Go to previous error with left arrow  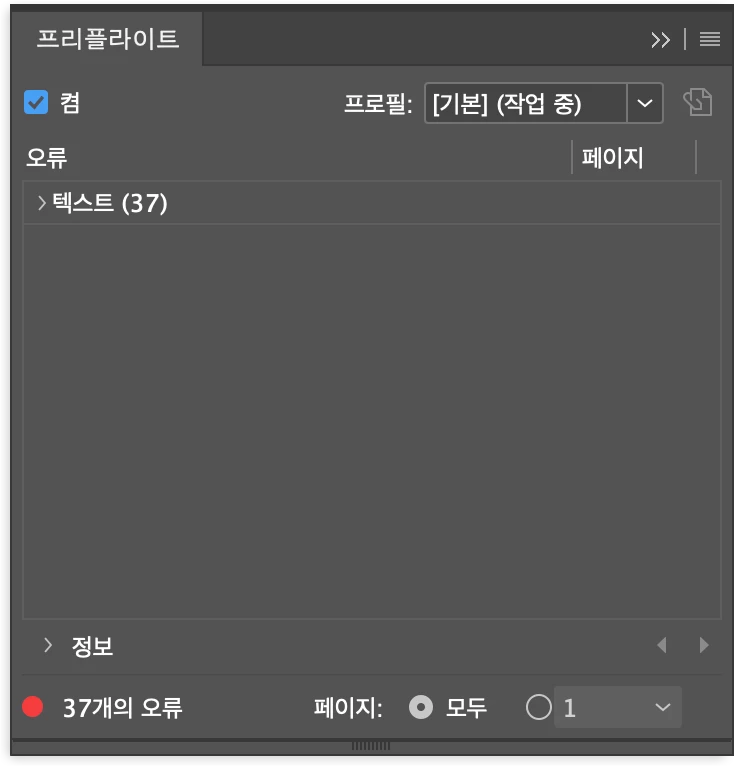click(x=661, y=646)
